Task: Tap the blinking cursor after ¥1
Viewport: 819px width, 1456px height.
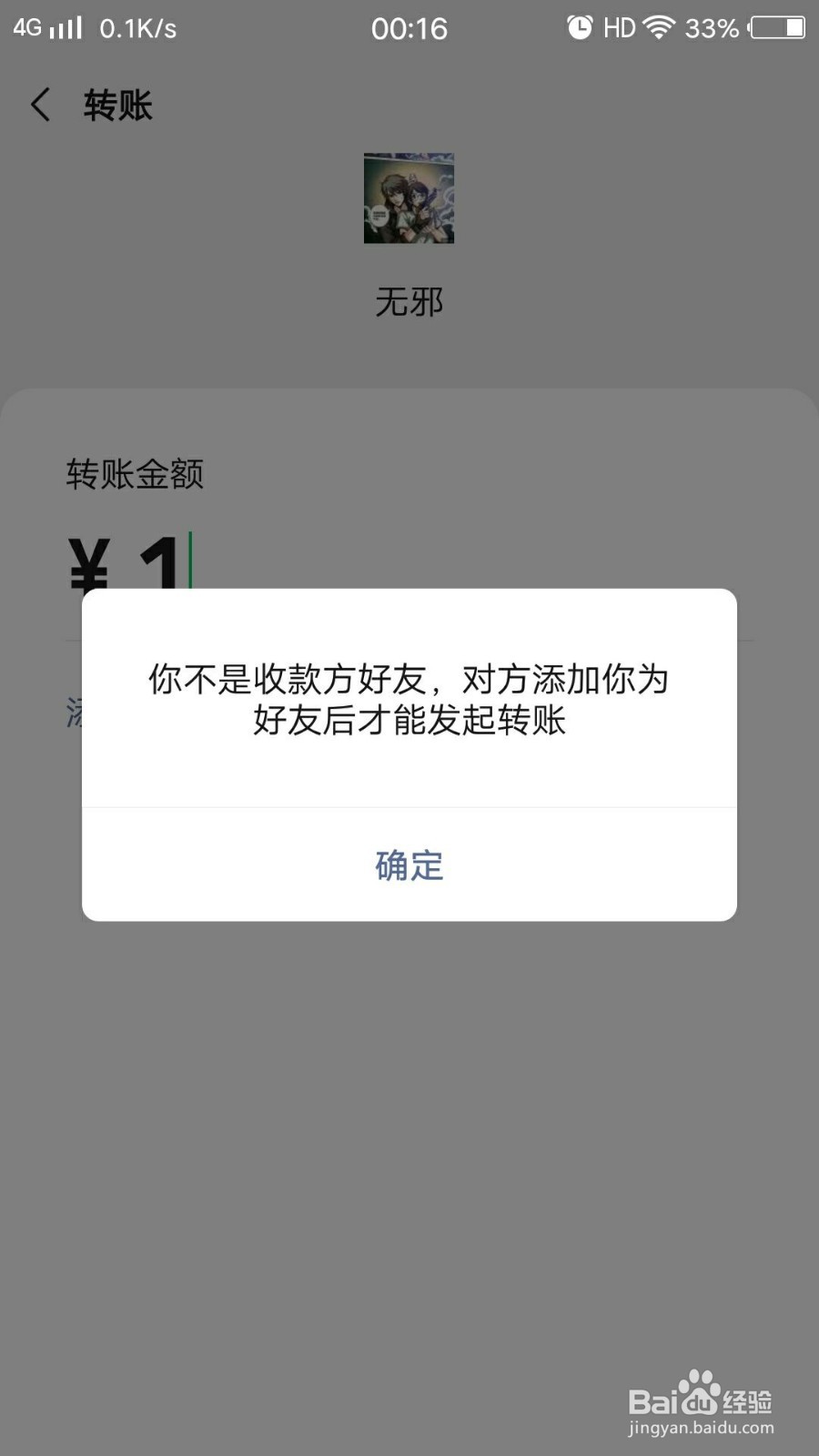Action: click(189, 560)
